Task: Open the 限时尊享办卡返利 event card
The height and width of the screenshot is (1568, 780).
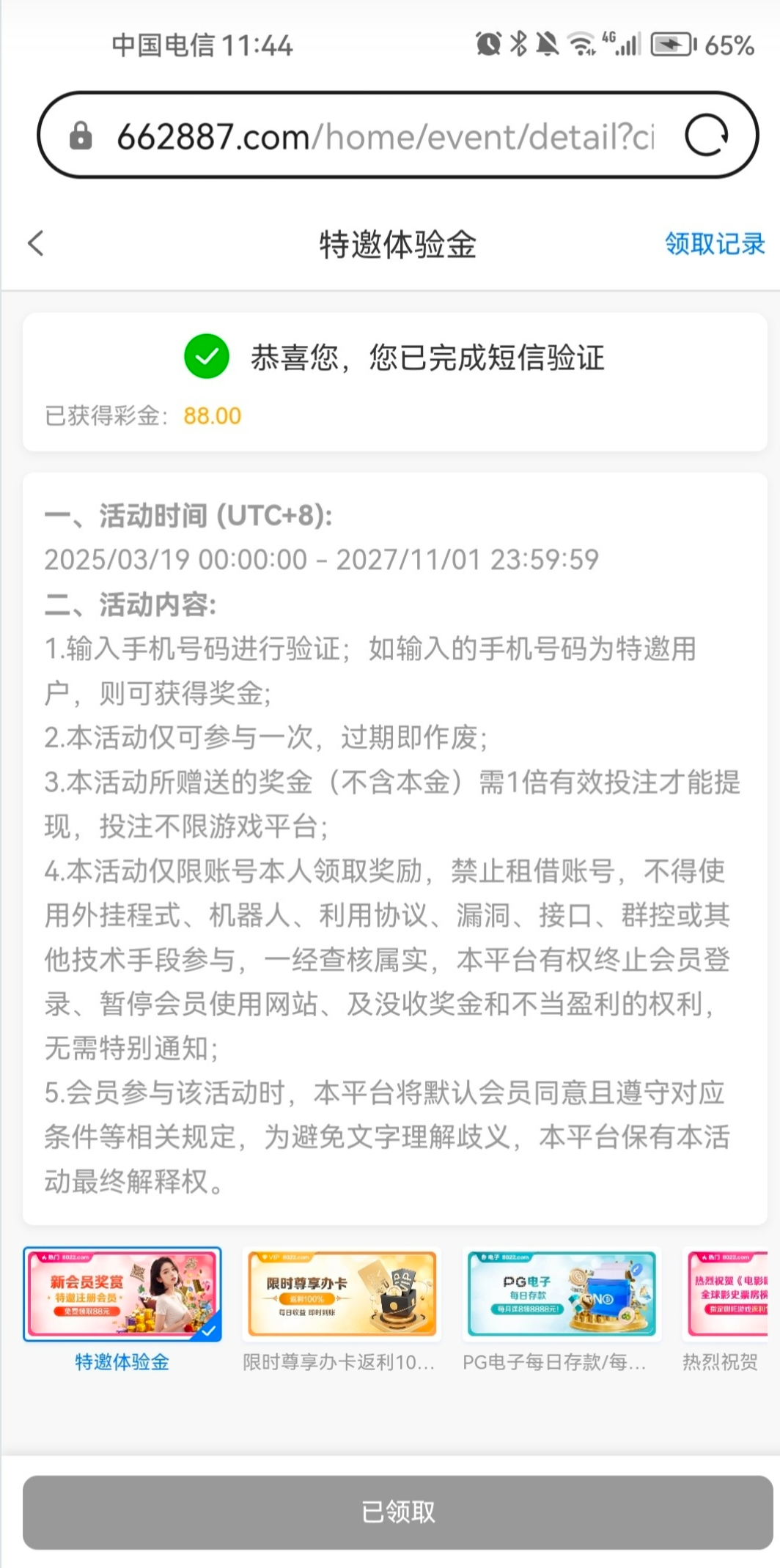Action: pyautogui.click(x=342, y=1294)
